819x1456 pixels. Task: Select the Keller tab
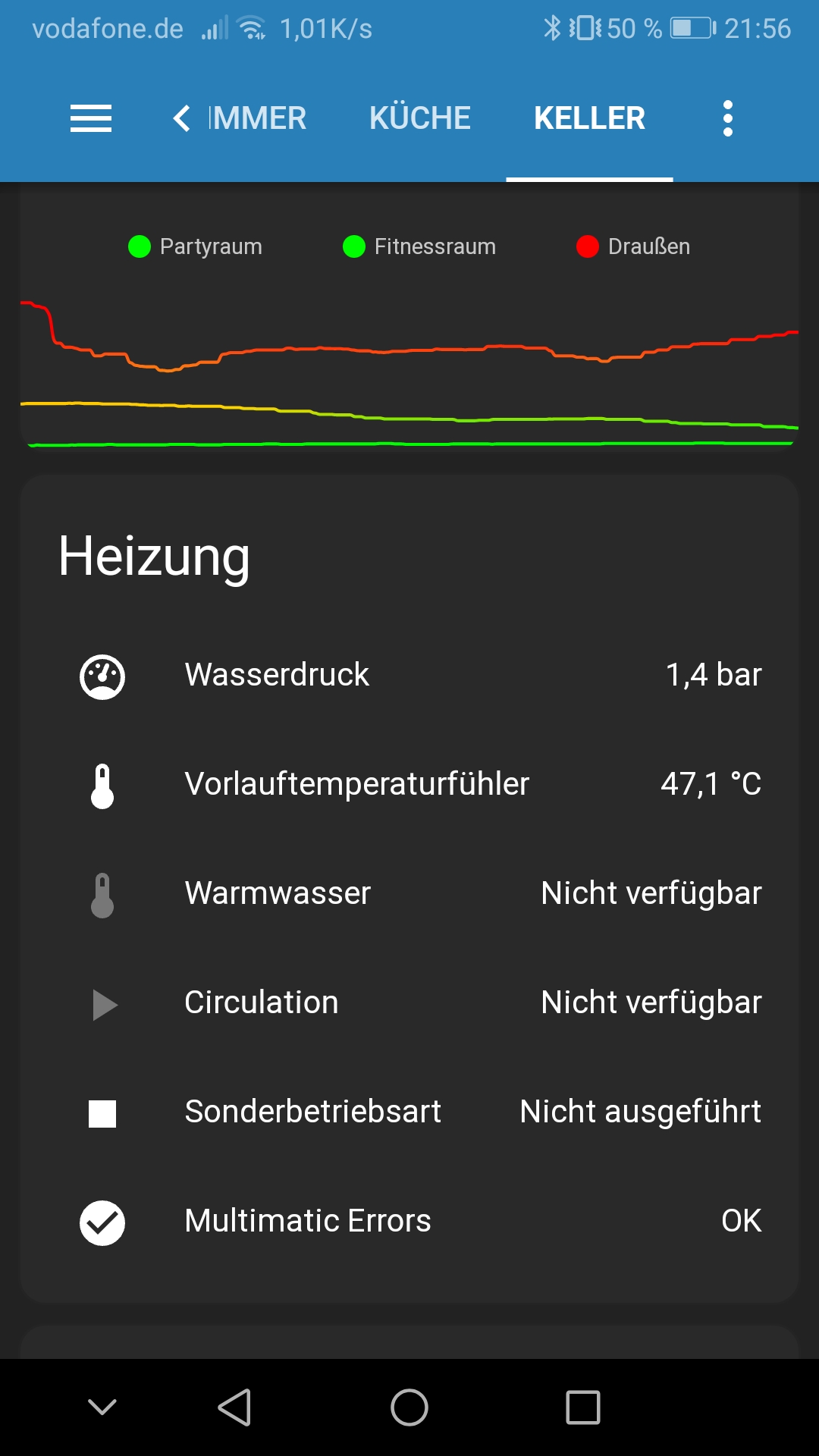point(589,118)
